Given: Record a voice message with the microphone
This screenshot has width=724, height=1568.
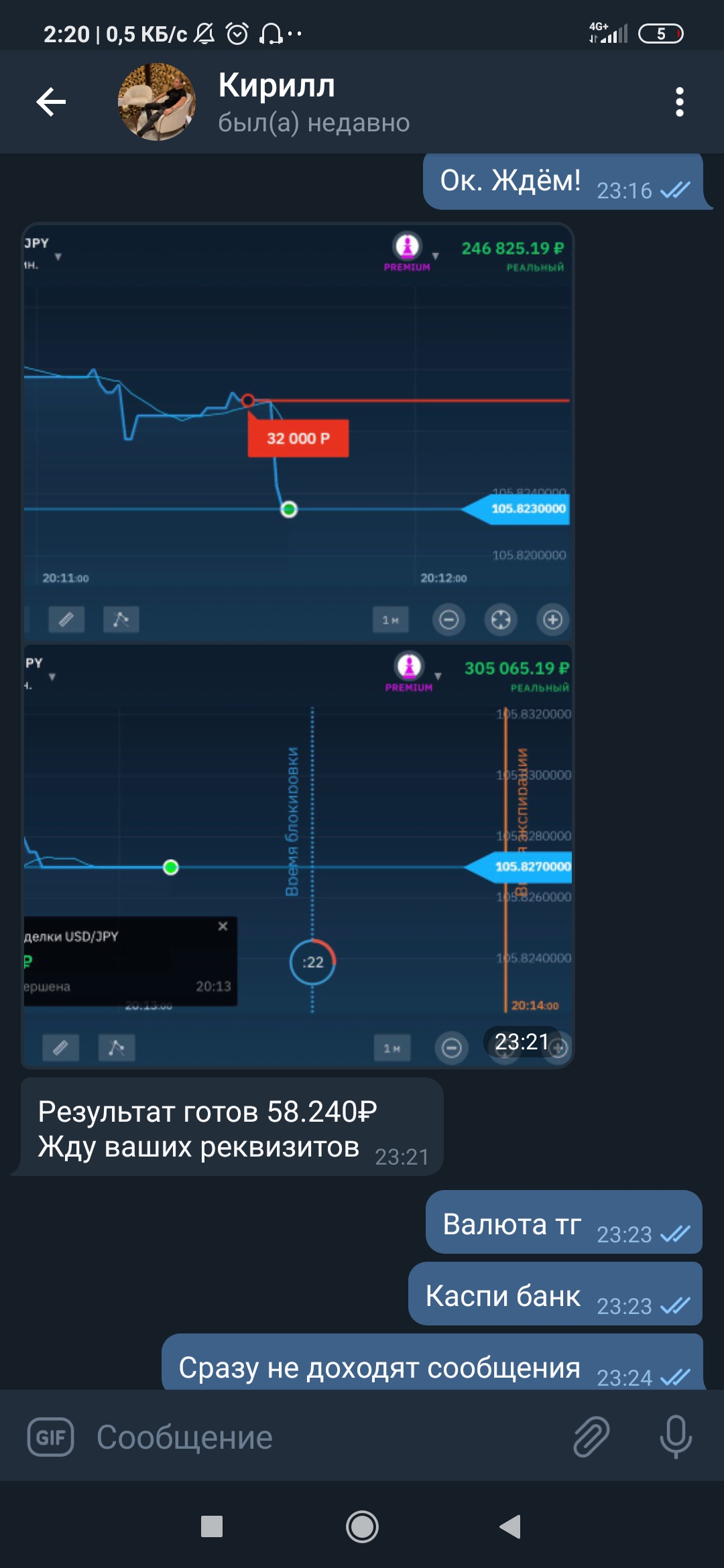Looking at the screenshot, I should pyautogui.click(x=675, y=1437).
